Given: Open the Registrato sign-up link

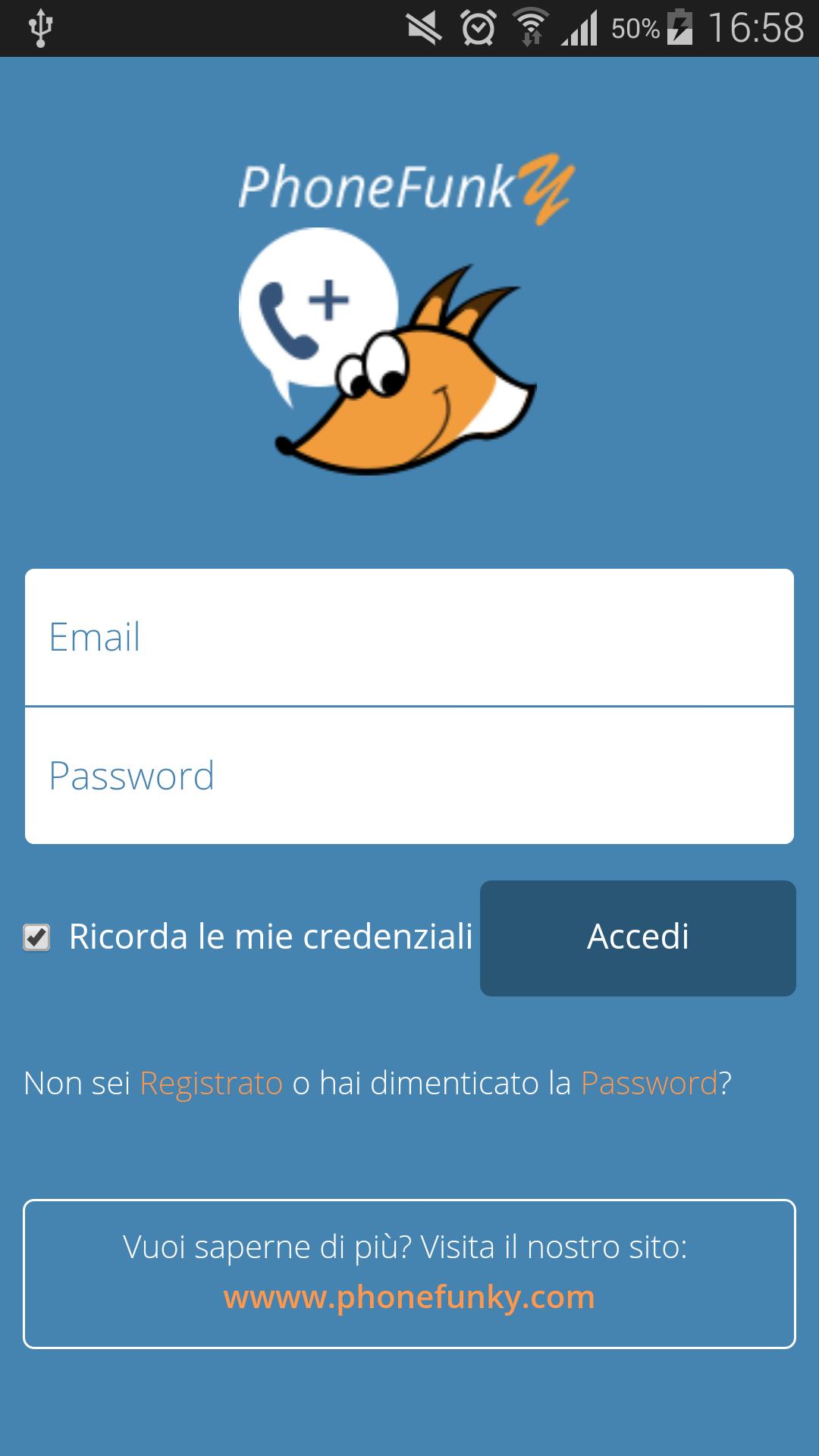Looking at the screenshot, I should coord(211,1083).
